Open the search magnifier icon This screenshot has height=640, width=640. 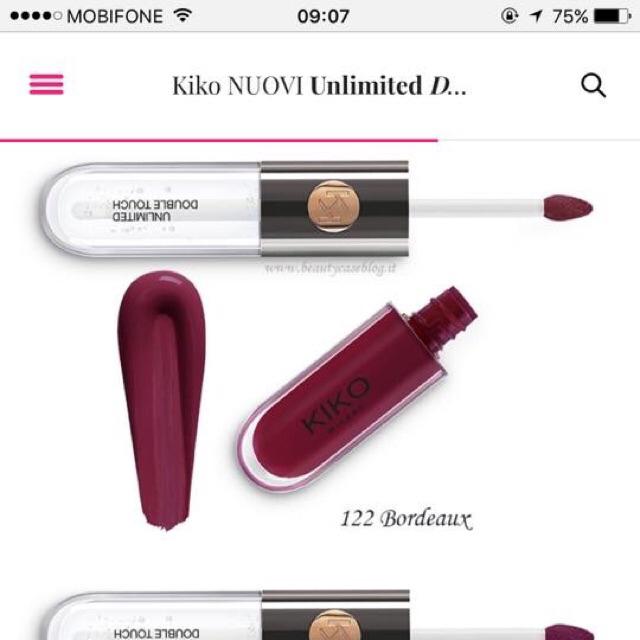[593, 86]
